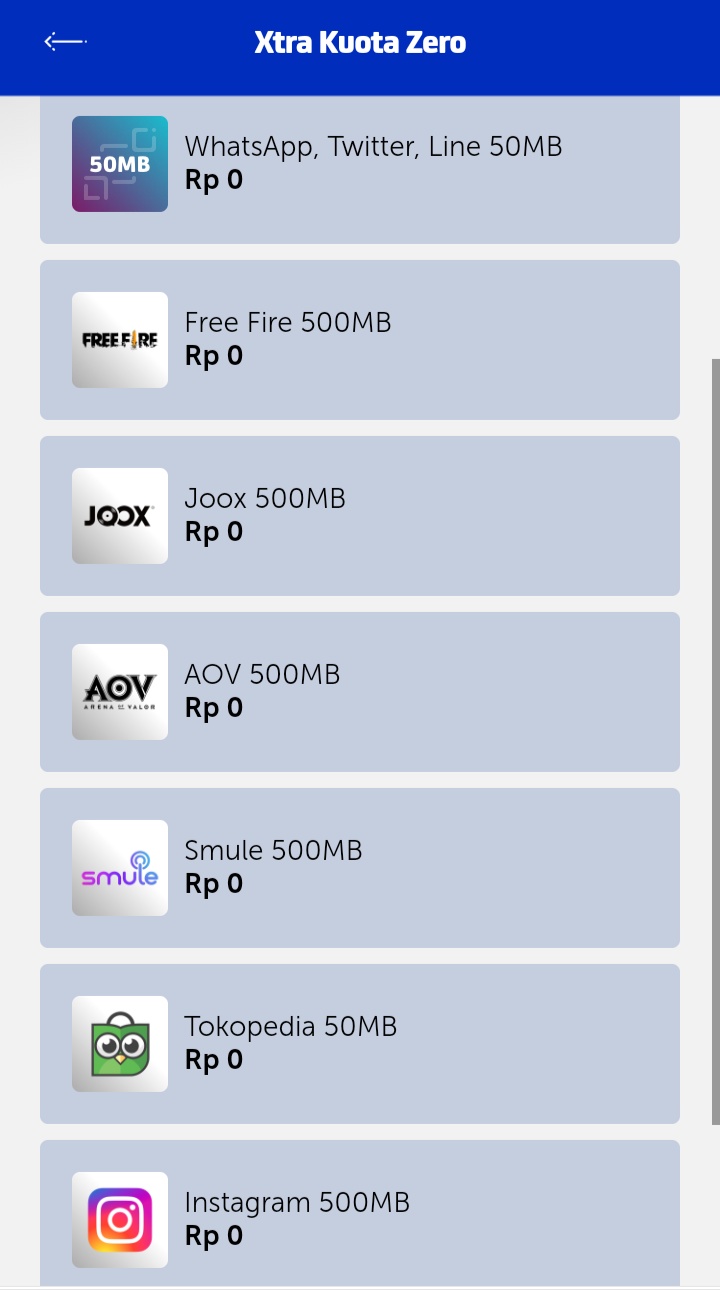Pick the Smule 500MB package
The width and height of the screenshot is (720, 1290).
point(360,868)
